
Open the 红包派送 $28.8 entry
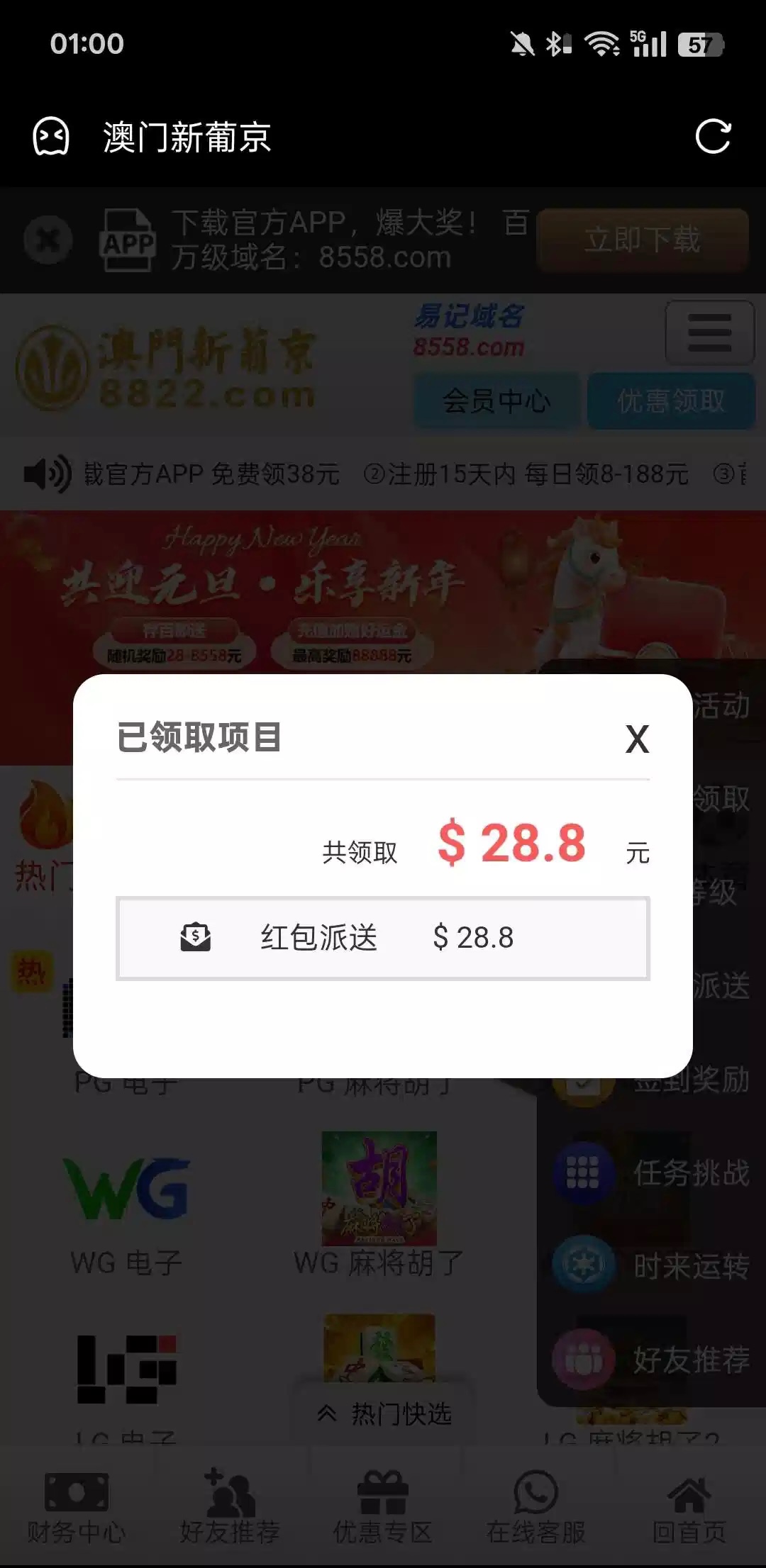pyautogui.click(x=382, y=938)
